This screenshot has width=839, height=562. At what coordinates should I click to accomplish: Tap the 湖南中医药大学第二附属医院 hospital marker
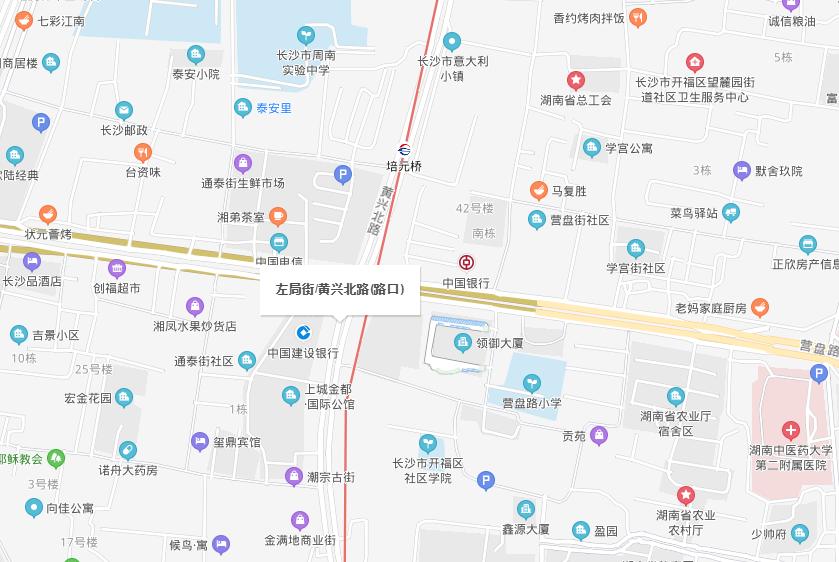791,431
